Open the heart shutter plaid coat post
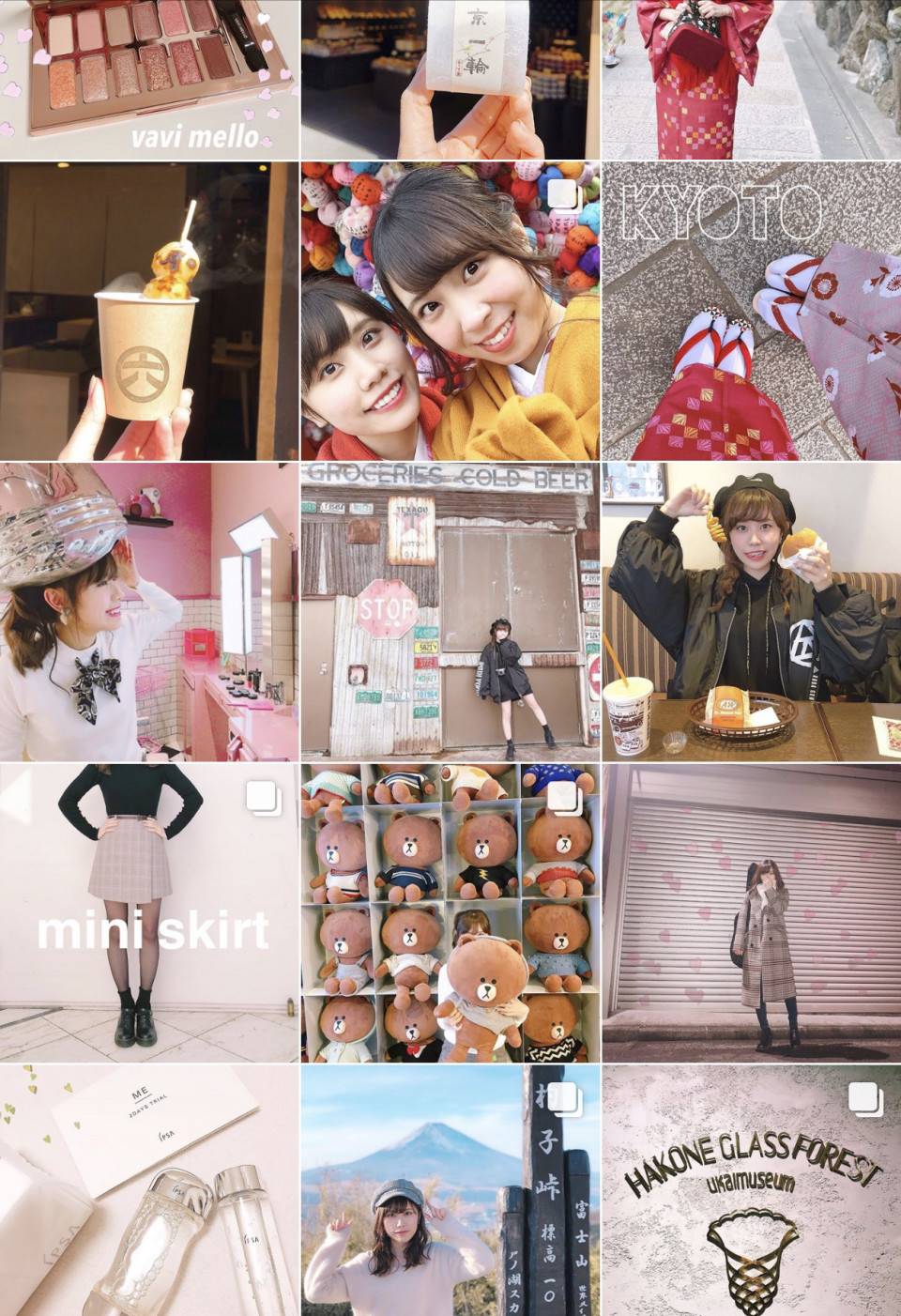Screen dimensions: 901x1316 click(751, 911)
